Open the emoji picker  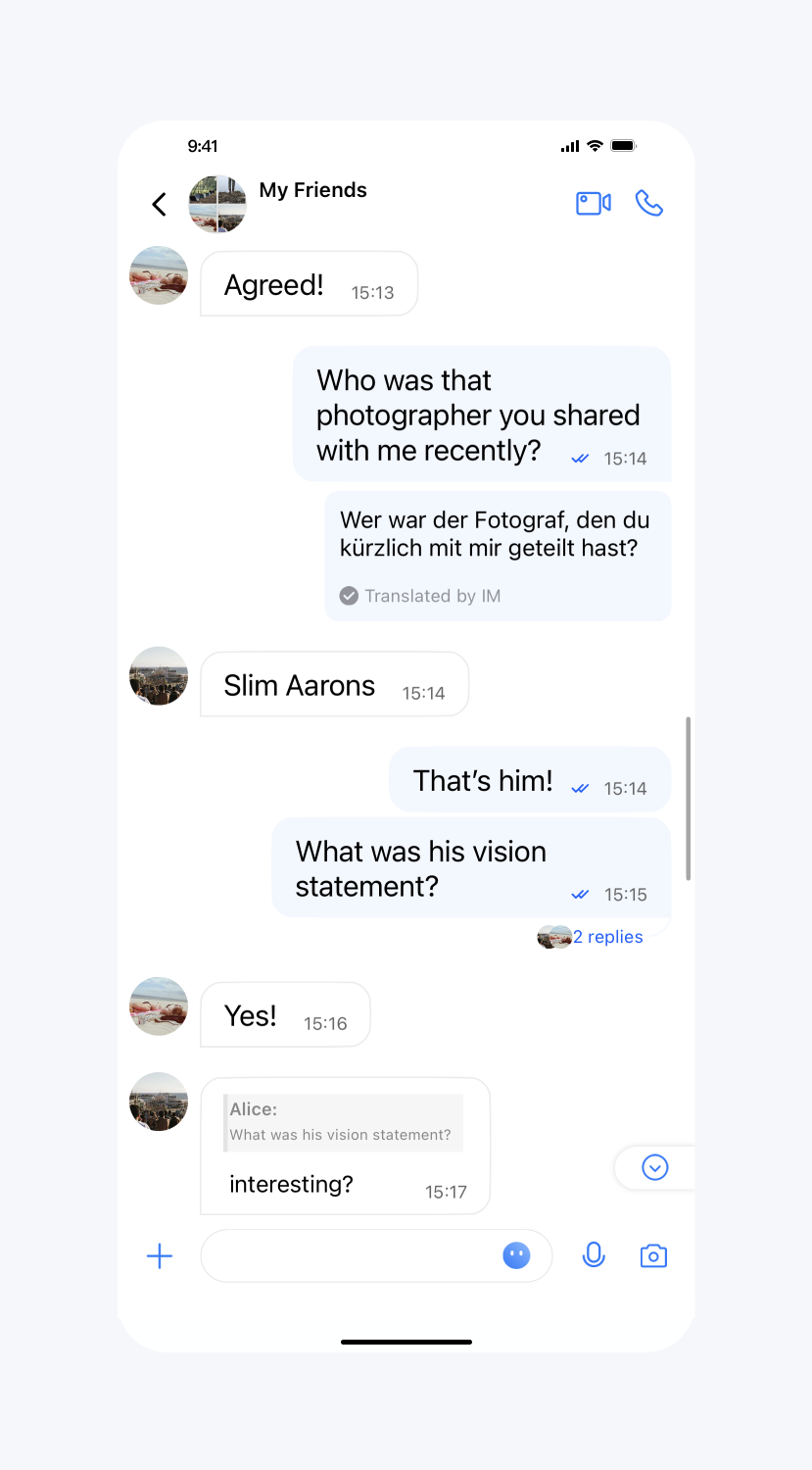[x=516, y=1255]
